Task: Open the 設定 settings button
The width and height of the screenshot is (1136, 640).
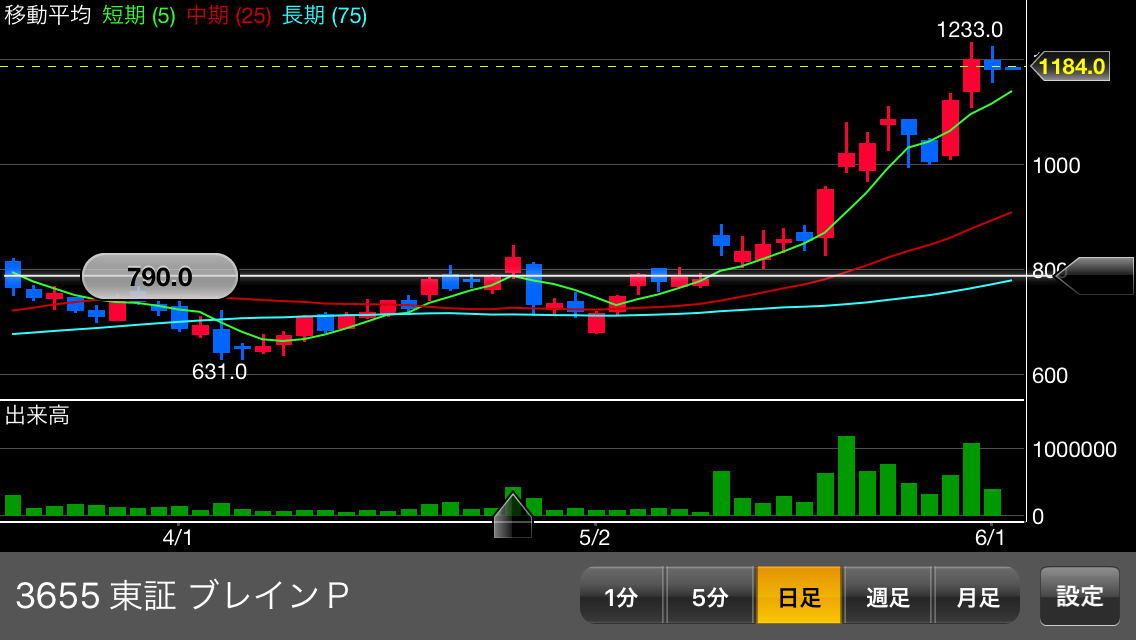Action: 1080,596
